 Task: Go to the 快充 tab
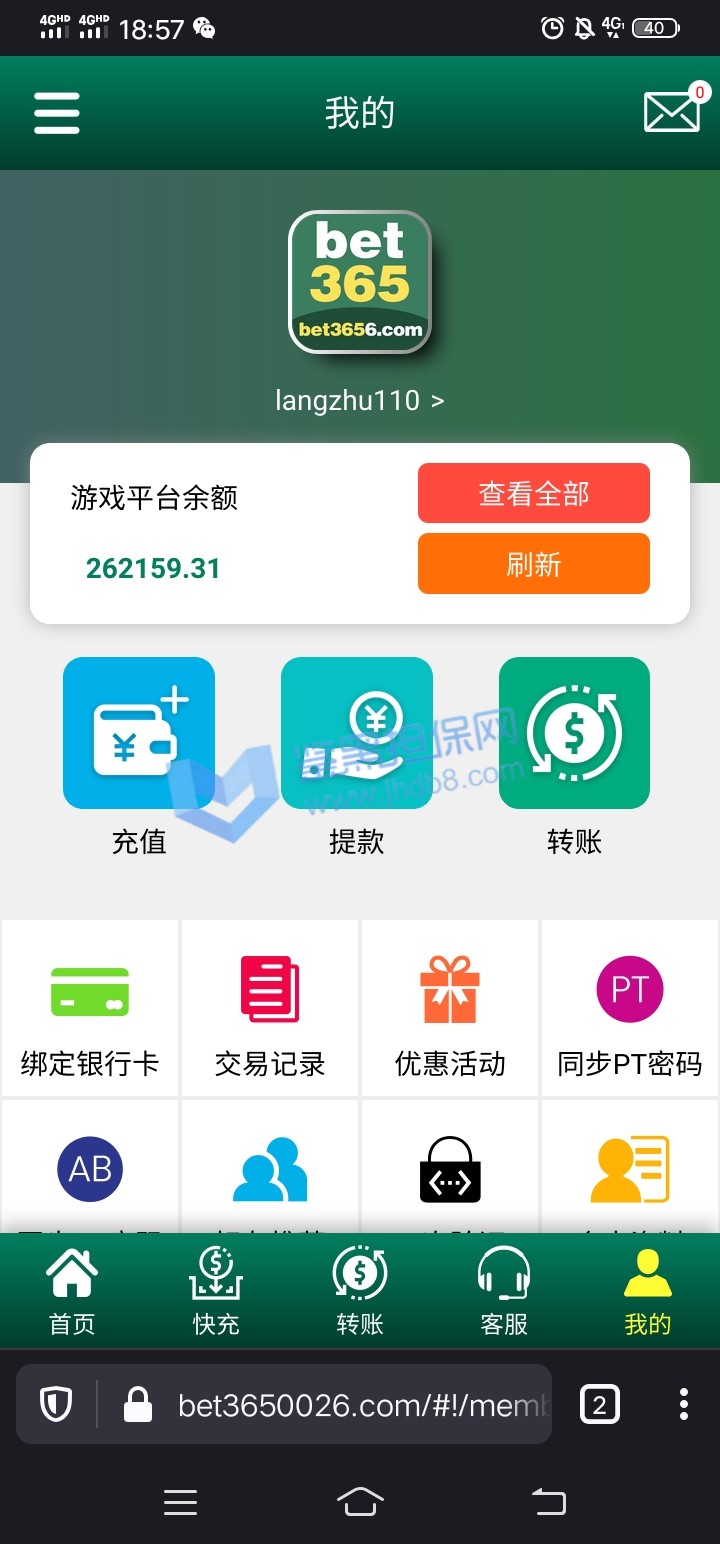216,1292
